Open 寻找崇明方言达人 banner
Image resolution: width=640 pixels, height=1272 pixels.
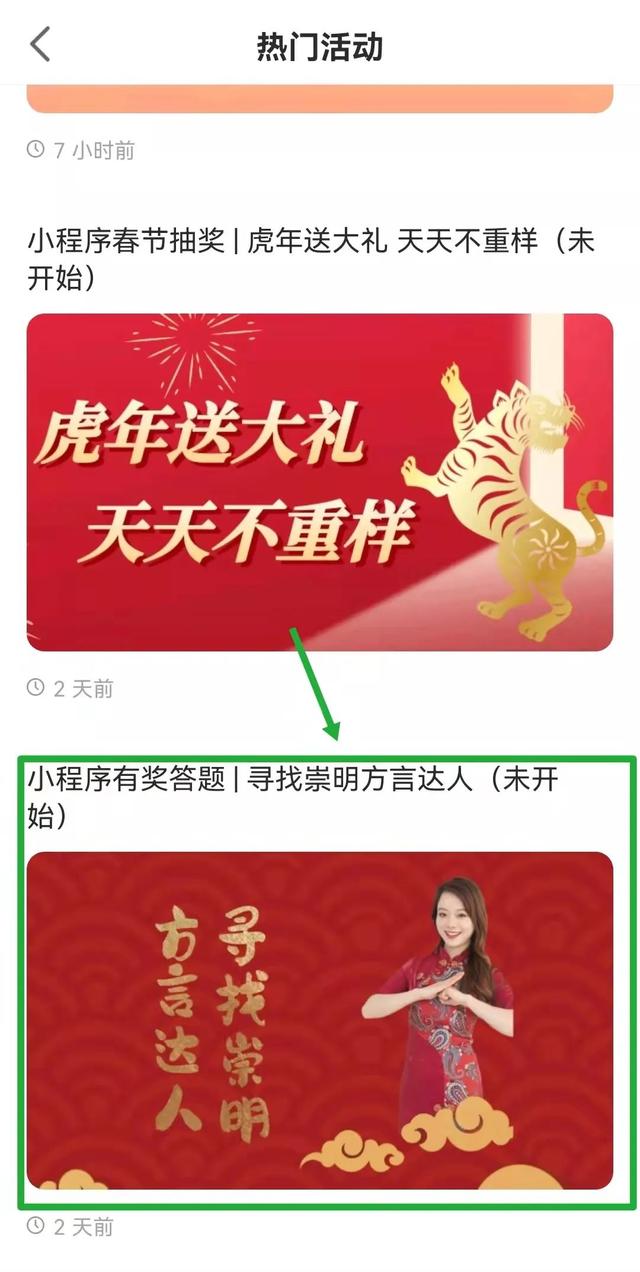pos(320,1020)
